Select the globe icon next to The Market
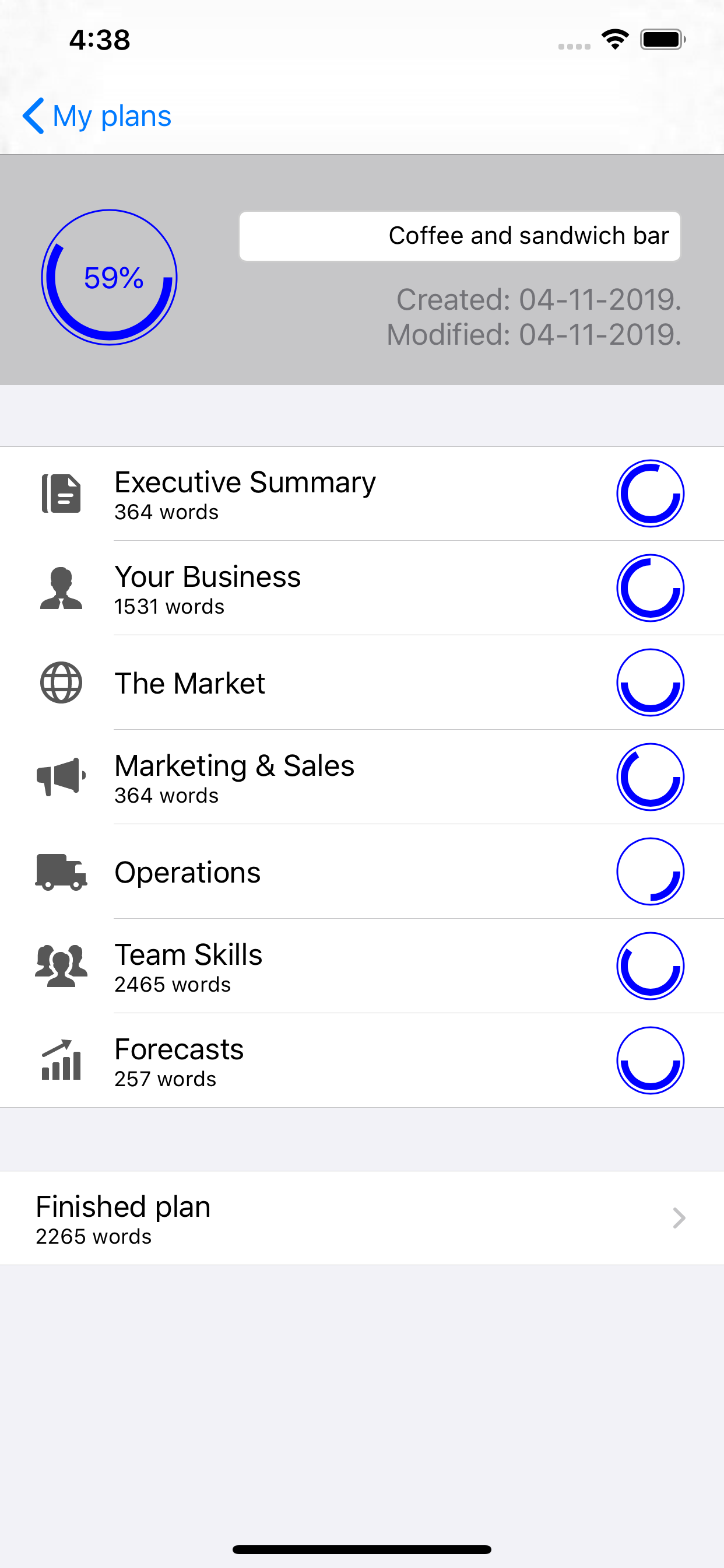 click(x=60, y=682)
